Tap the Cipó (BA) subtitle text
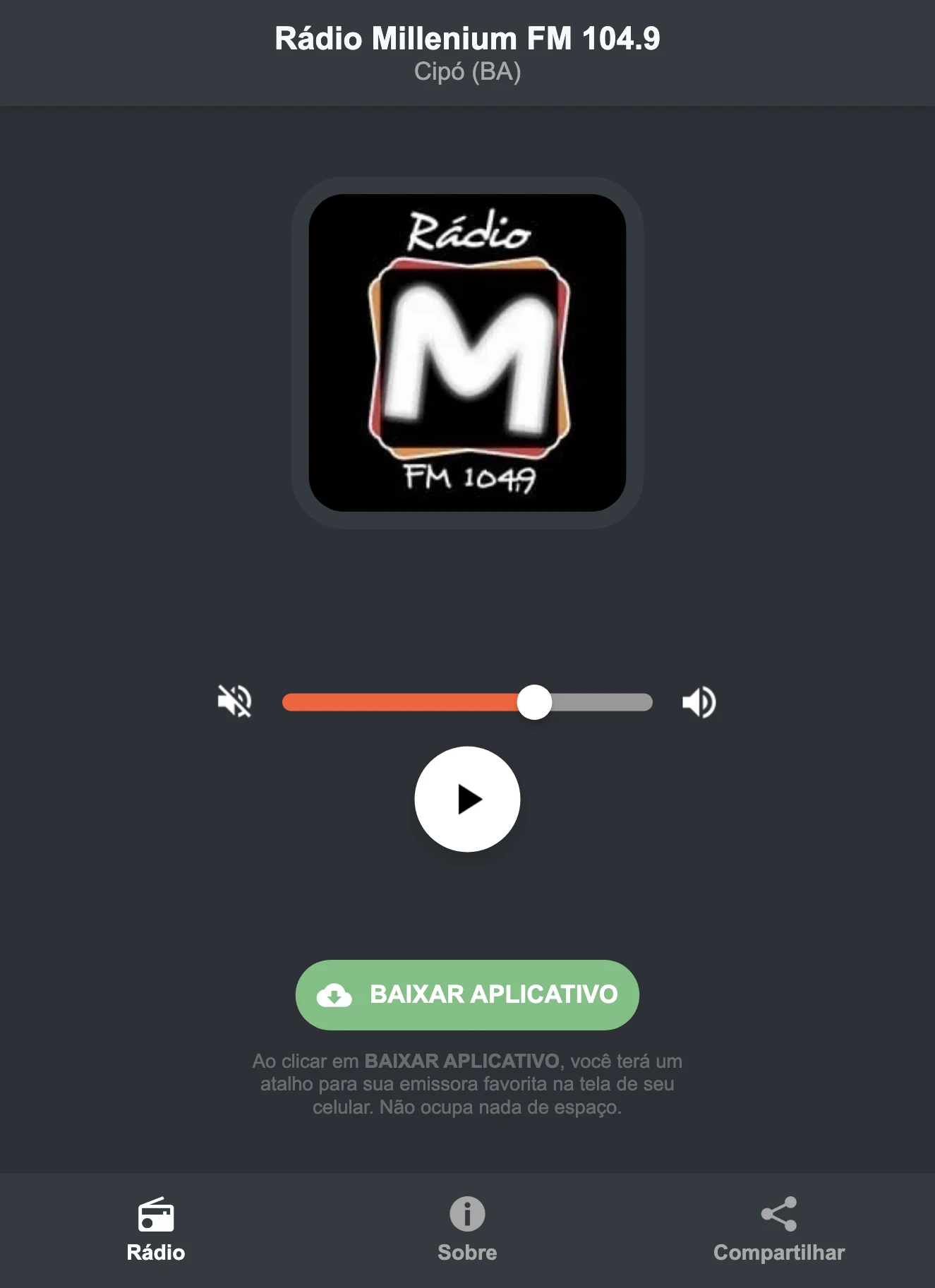Screen dimensions: 935x1288 tap(467, 71)
